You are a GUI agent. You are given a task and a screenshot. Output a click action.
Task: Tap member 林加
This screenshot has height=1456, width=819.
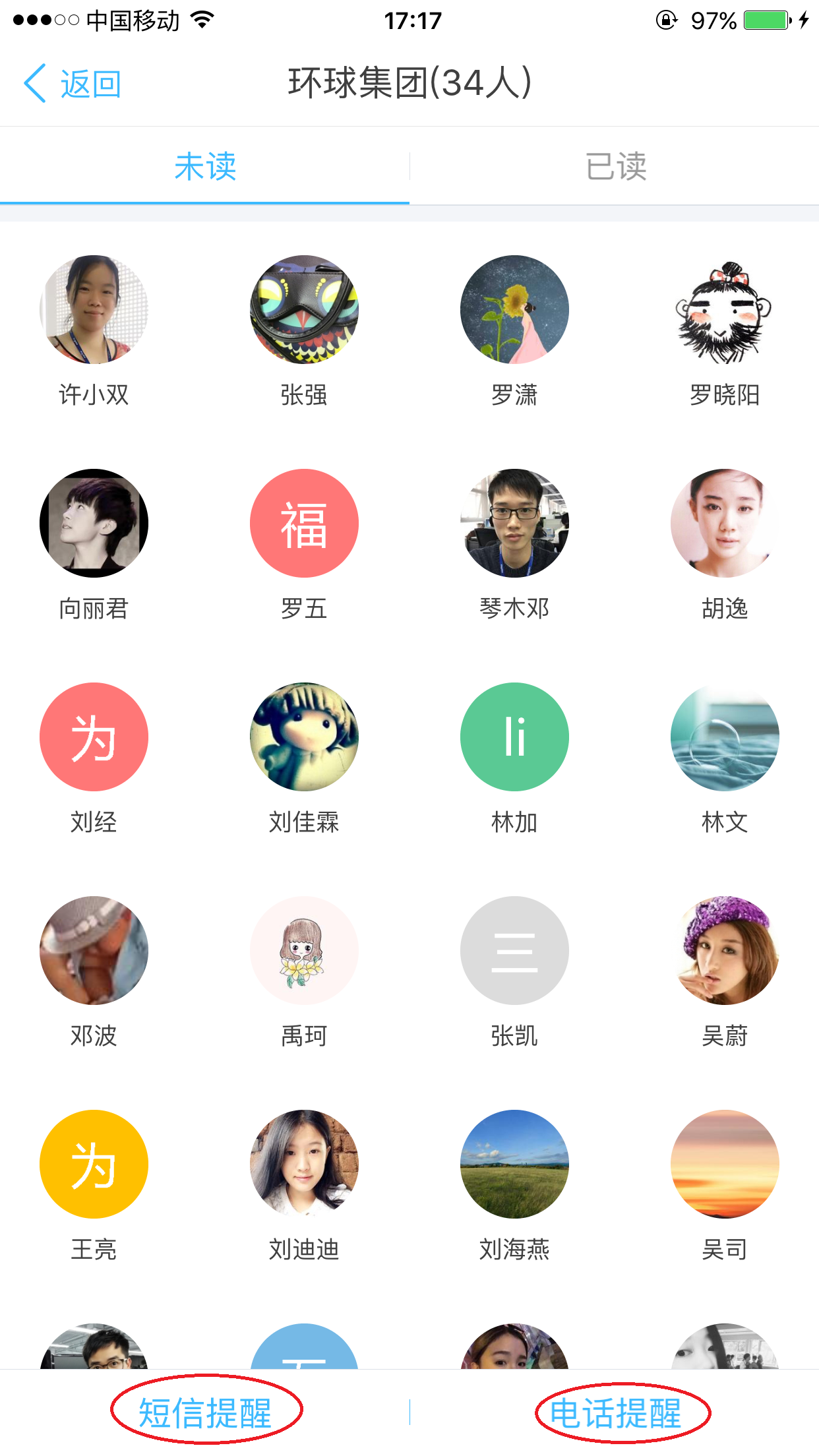click(514, 737)
